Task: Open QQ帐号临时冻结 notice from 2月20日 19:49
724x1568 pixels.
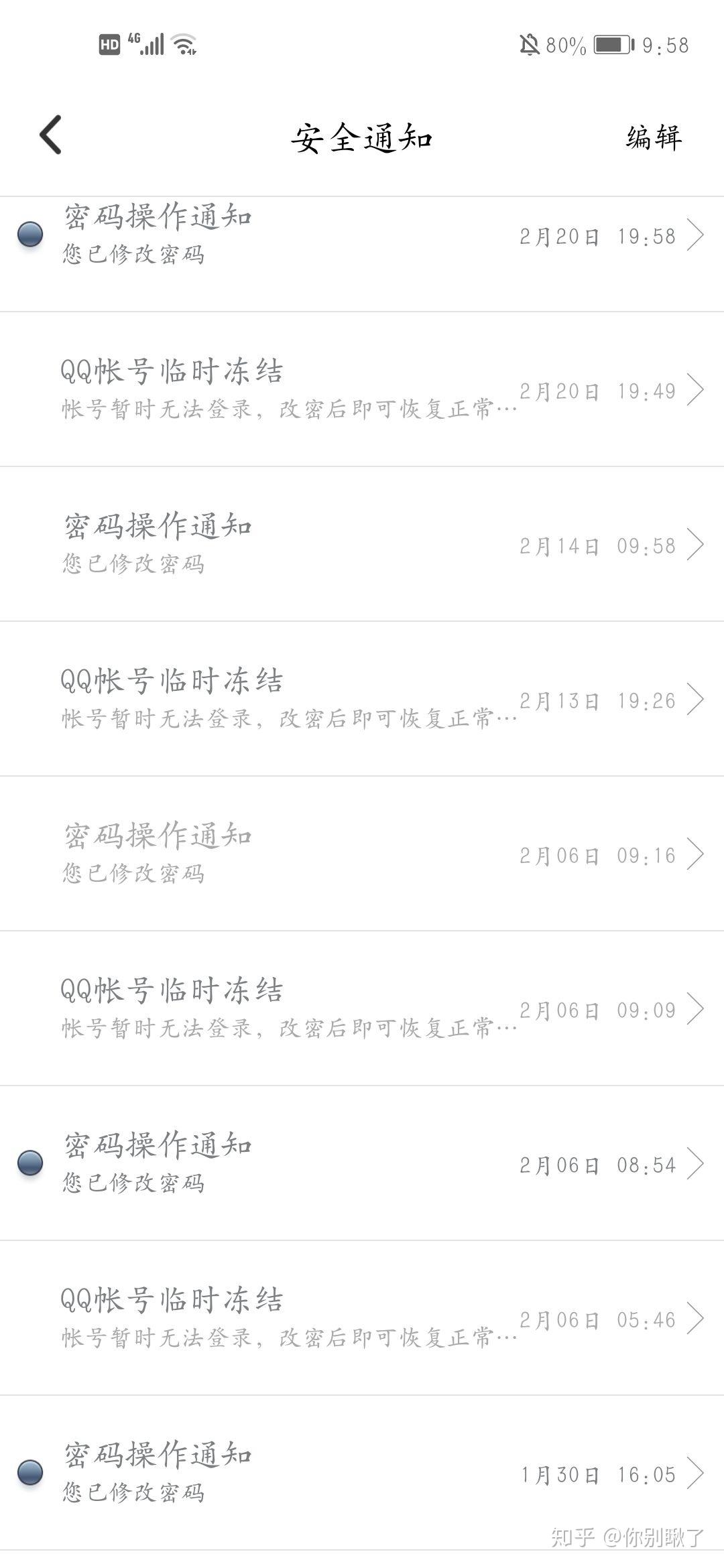Action: tap(362, 389)
